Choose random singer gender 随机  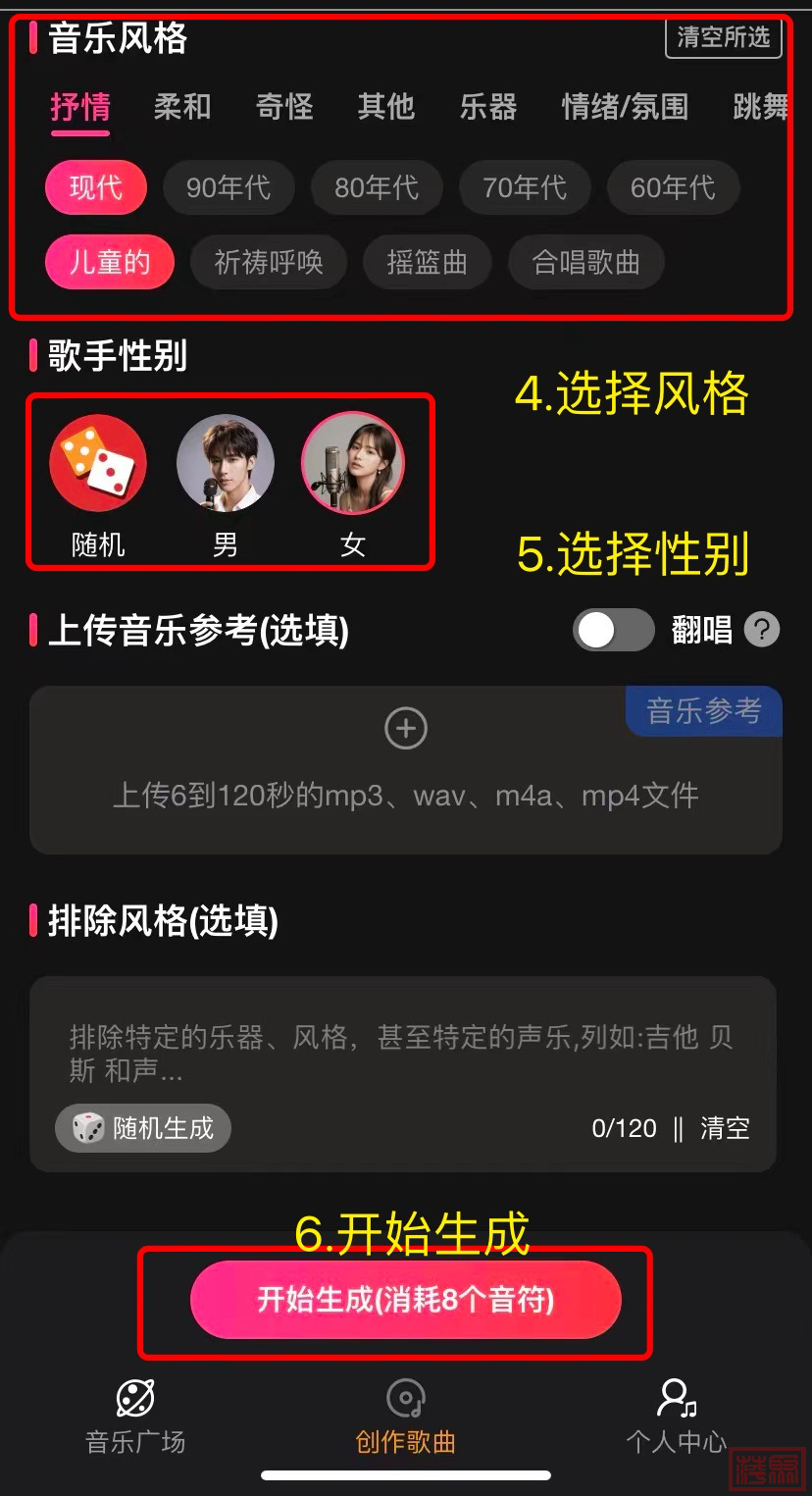98,464
